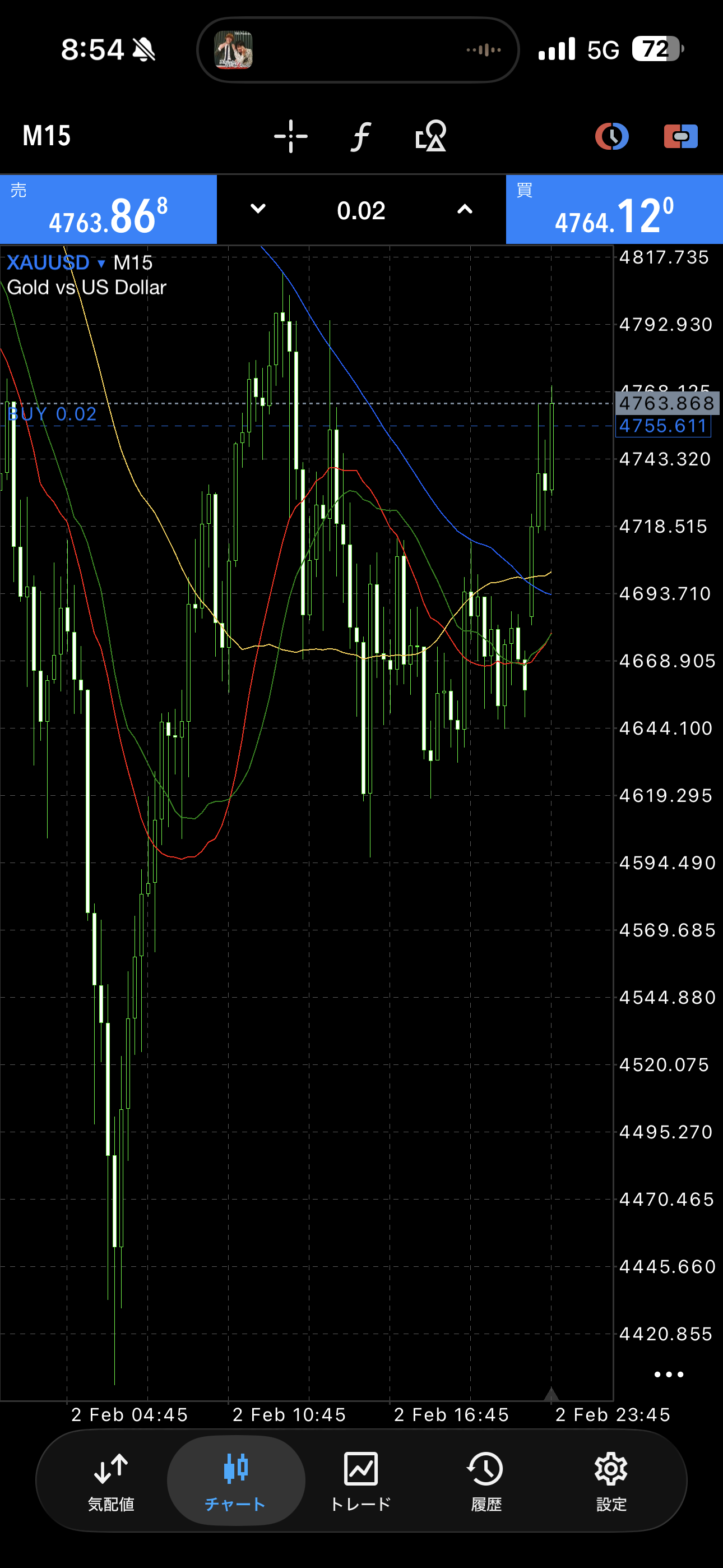Open the chart objects and shapes tool
723x1568 pixels.
click(431, 136)
